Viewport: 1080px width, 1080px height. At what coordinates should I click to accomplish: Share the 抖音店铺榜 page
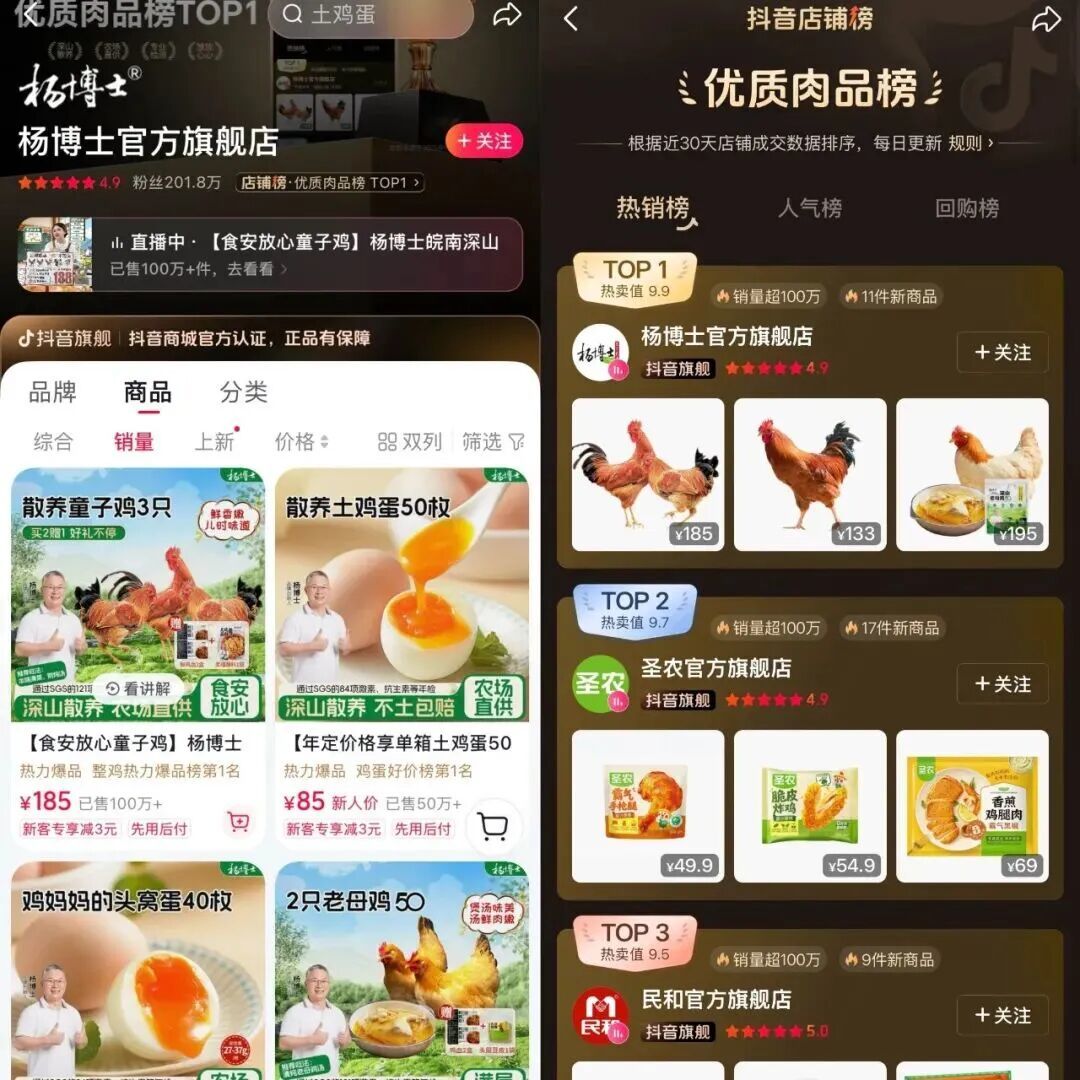pos(1046,19)
